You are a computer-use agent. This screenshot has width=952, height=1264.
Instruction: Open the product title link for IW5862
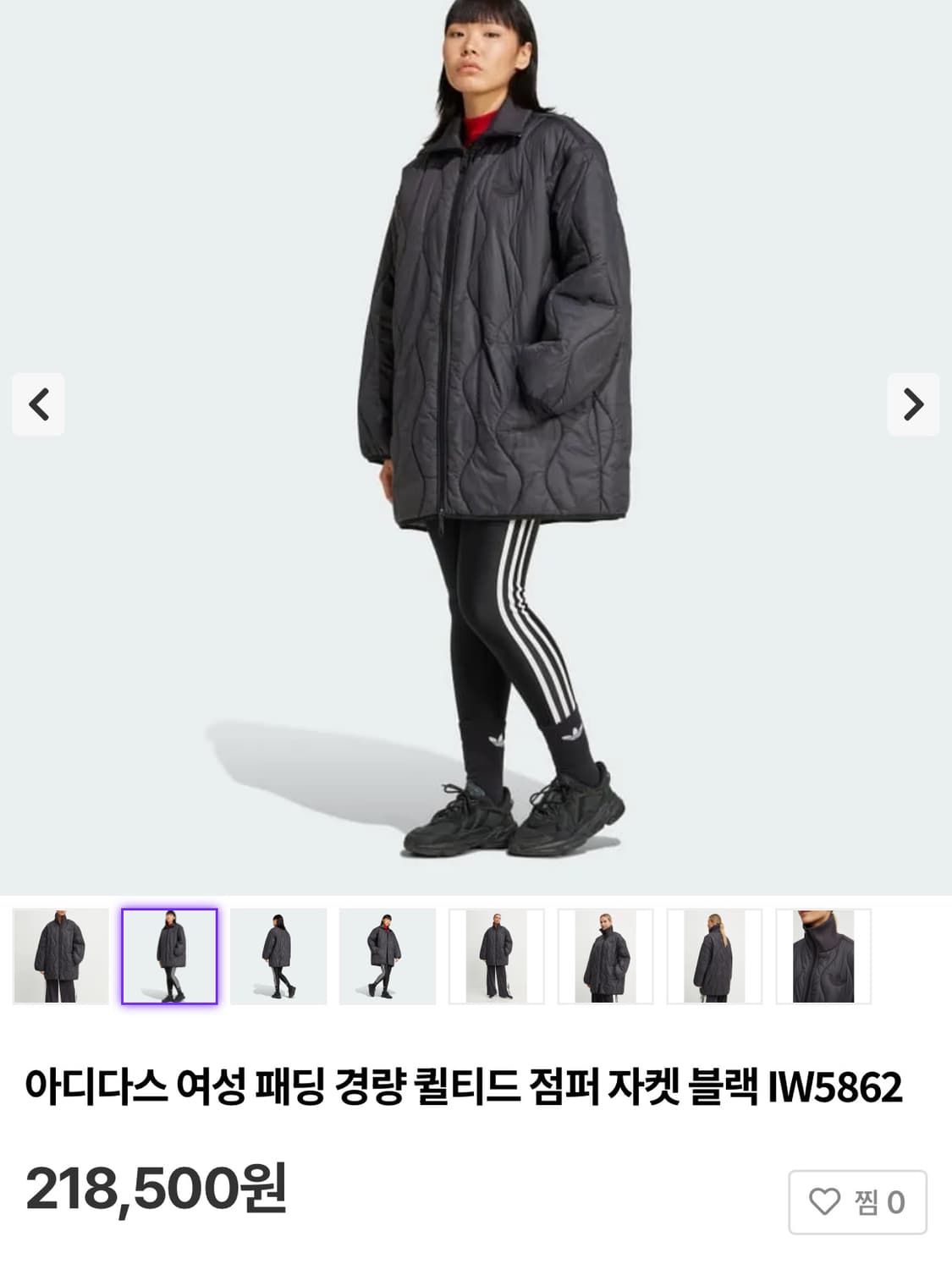[465, 1091]
